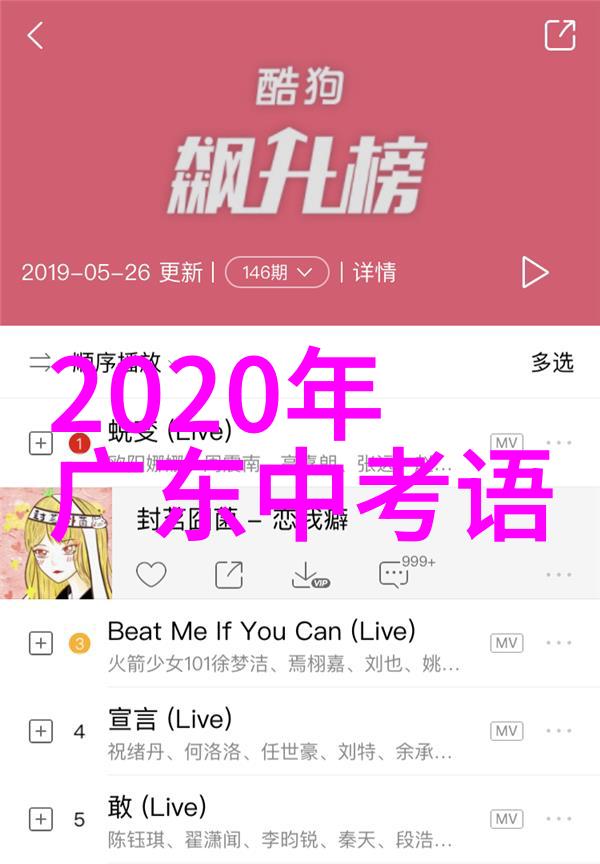Viewport: 600px width, 864px height.
Task: Open more options for Beat Me If You Can
Action: click(559, 643)
